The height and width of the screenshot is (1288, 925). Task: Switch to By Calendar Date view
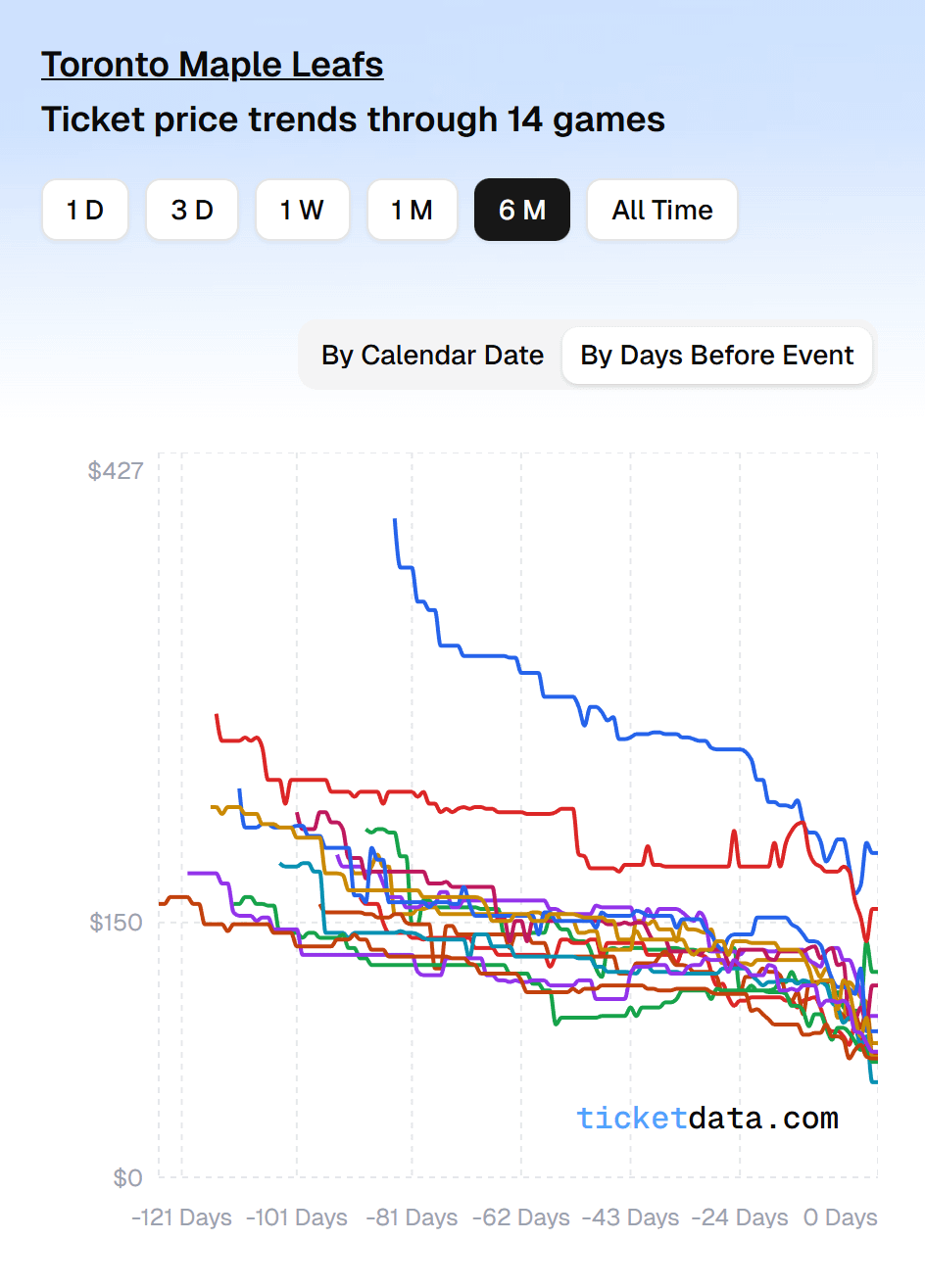pyautogui.click(x=432, y=356)
